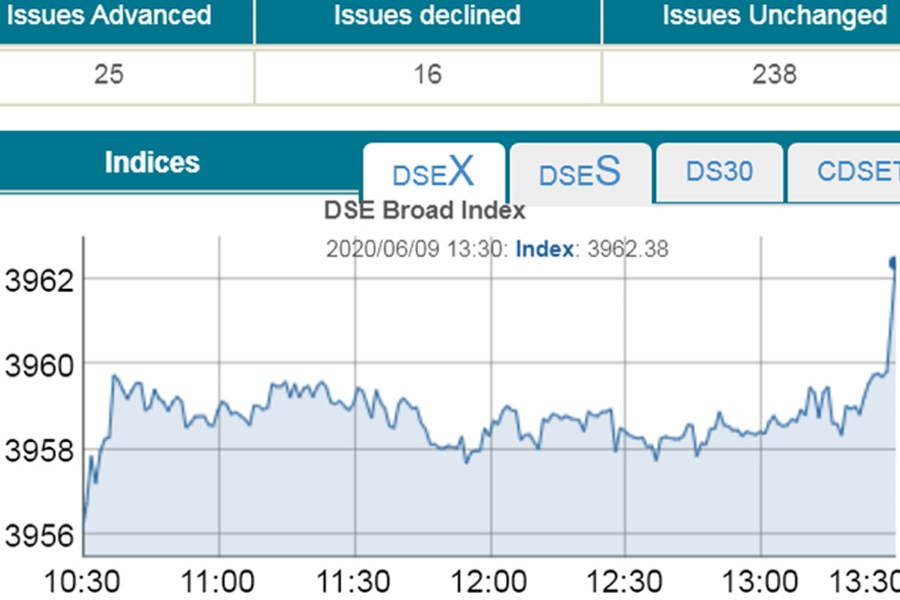Switch to the DSES index tab
900x600 pixels.
click(x=580, y=174)
